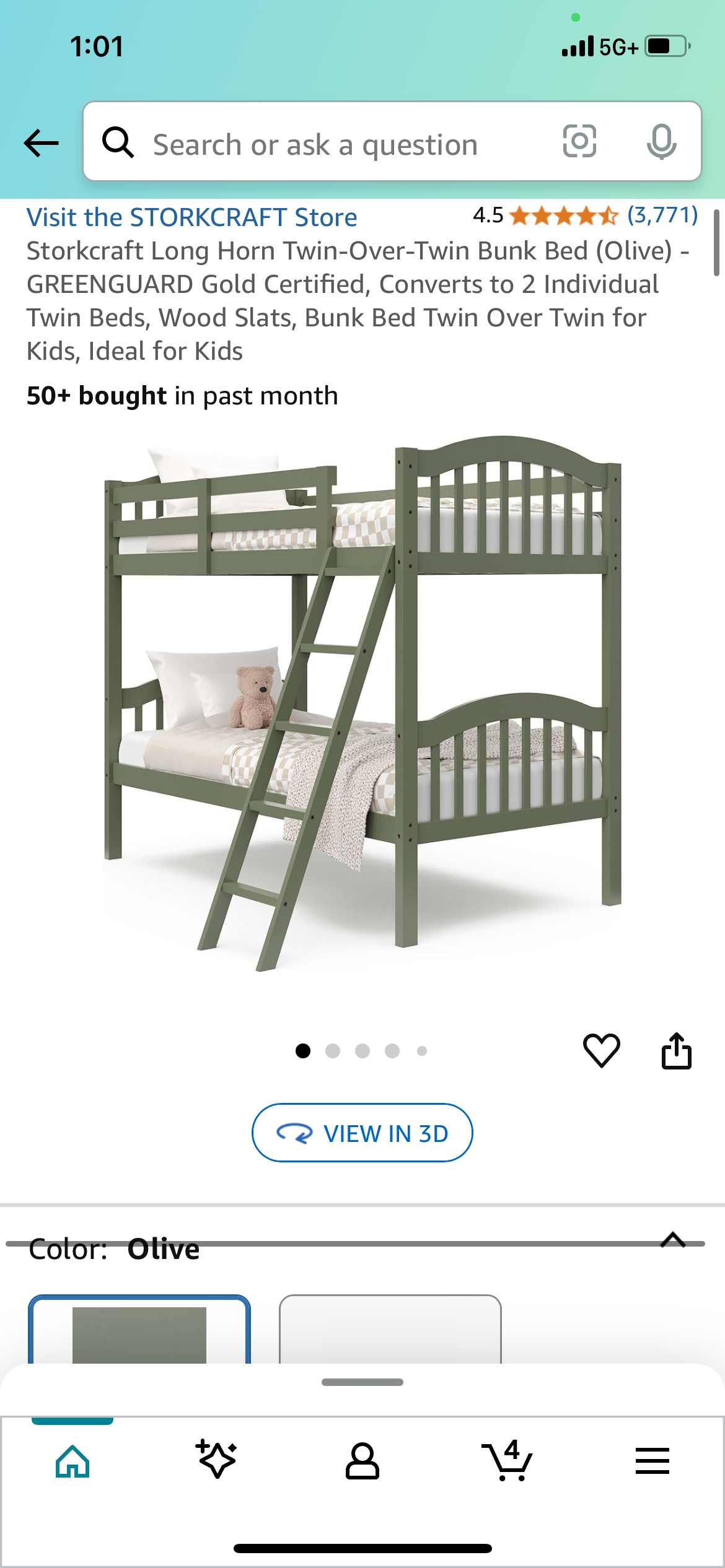The image size is (725, 1568).
Task: Open the cart with 4 items
Action: (507, 1461)
